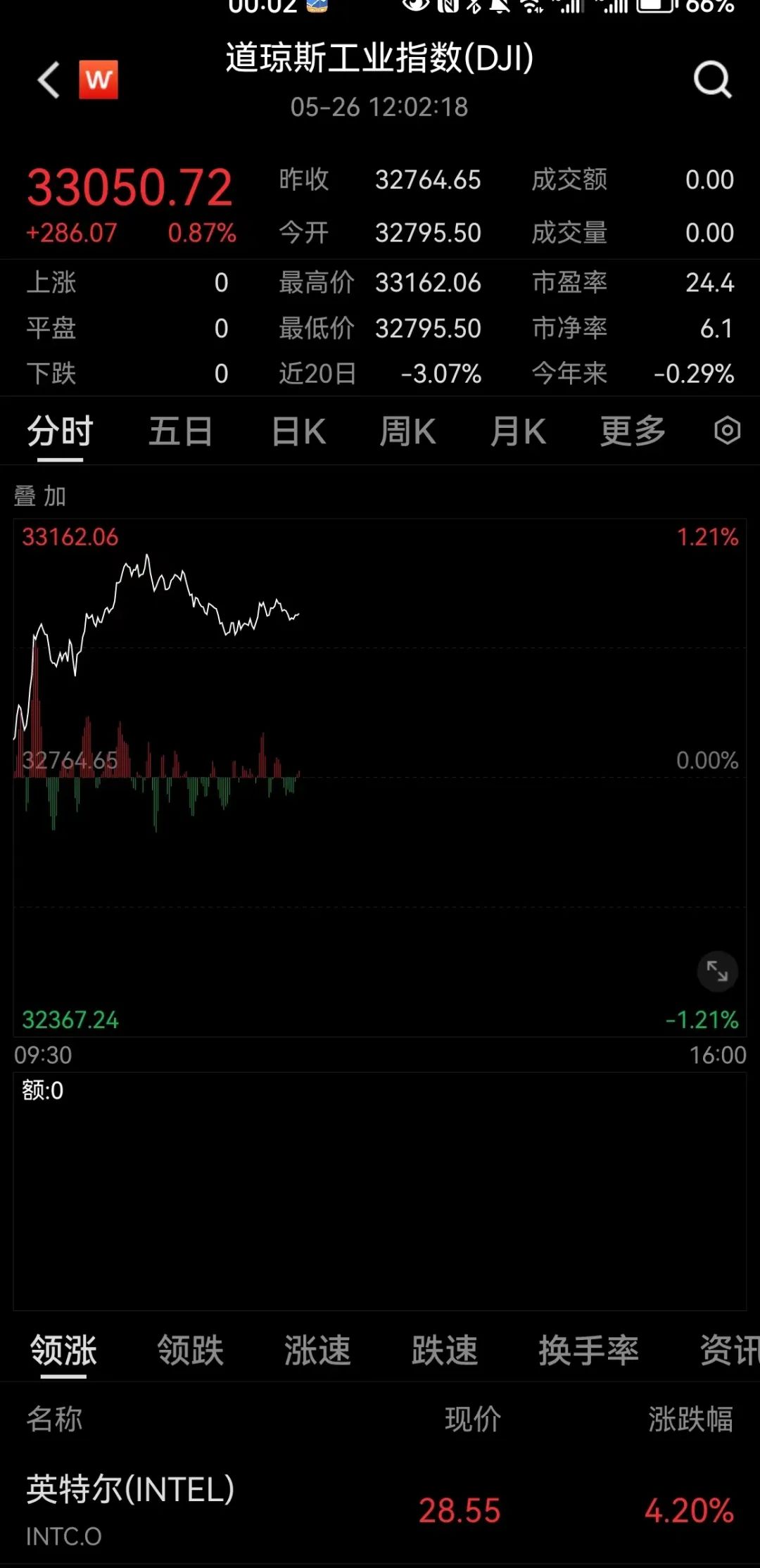Screen dimensions: 760x1568
Task: Sort the list by 涨跌幅 column
Action: tap(690, 1419)
